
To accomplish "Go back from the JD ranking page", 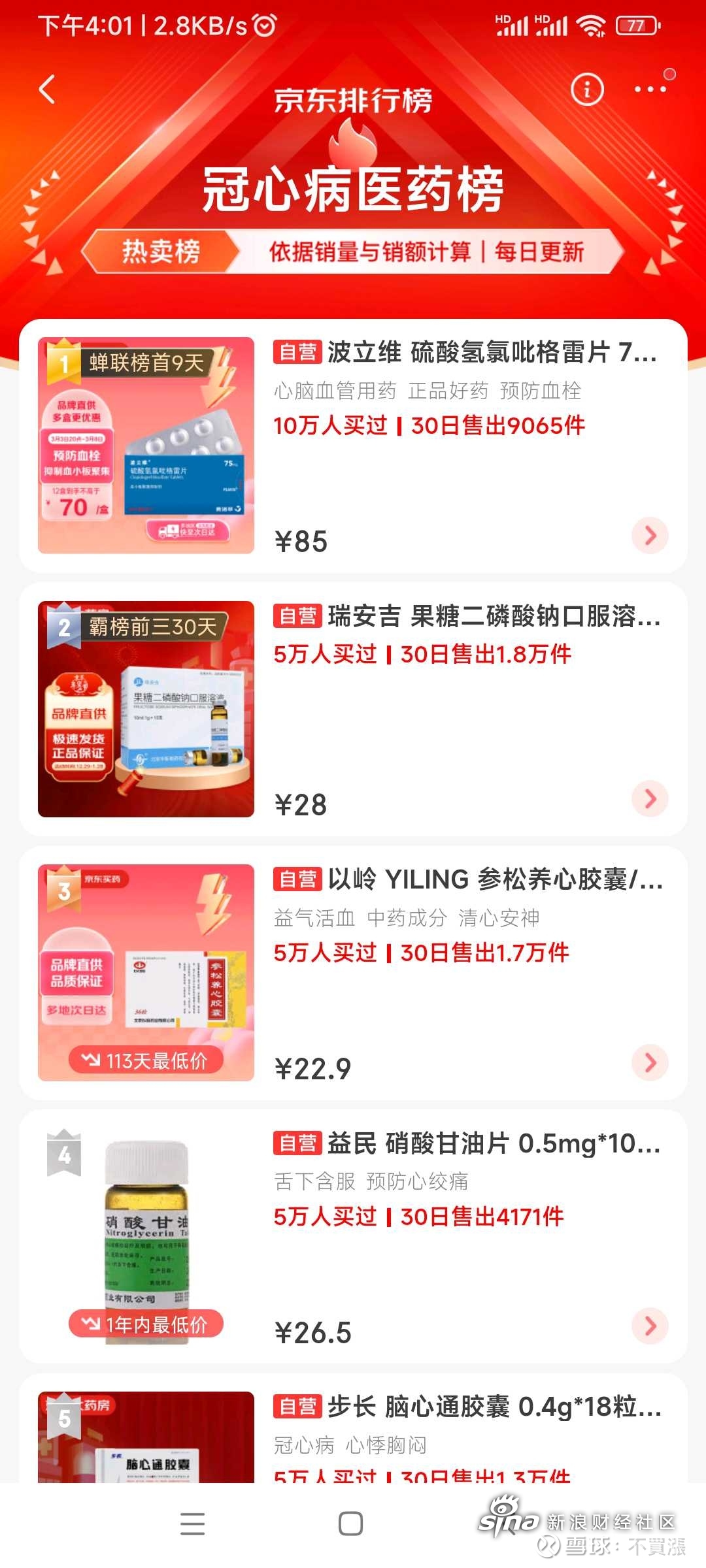I will tap(47, 90).
